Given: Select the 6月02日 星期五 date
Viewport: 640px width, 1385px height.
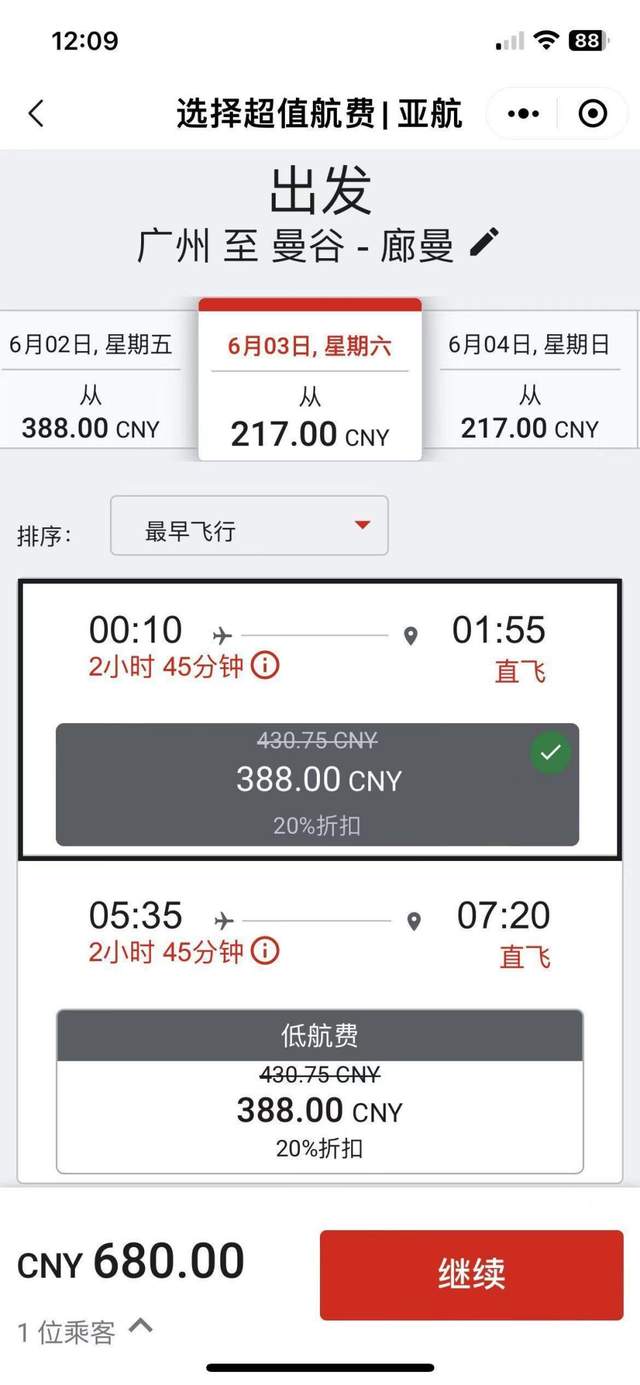Looking at the screenshot, I should 91,385.
